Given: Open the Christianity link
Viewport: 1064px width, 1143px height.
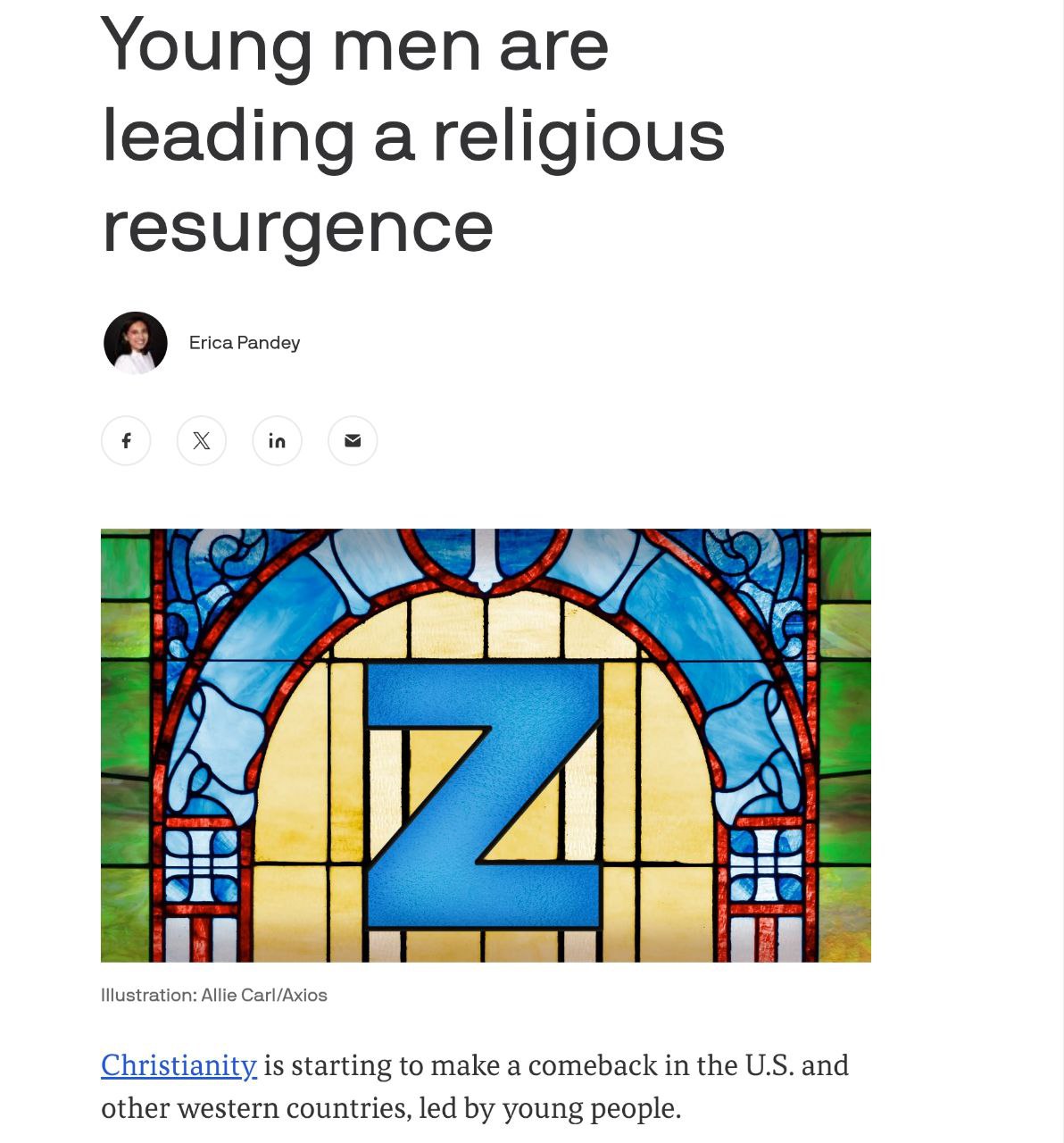Looking at the screenshot, I should pos(179,1064).
